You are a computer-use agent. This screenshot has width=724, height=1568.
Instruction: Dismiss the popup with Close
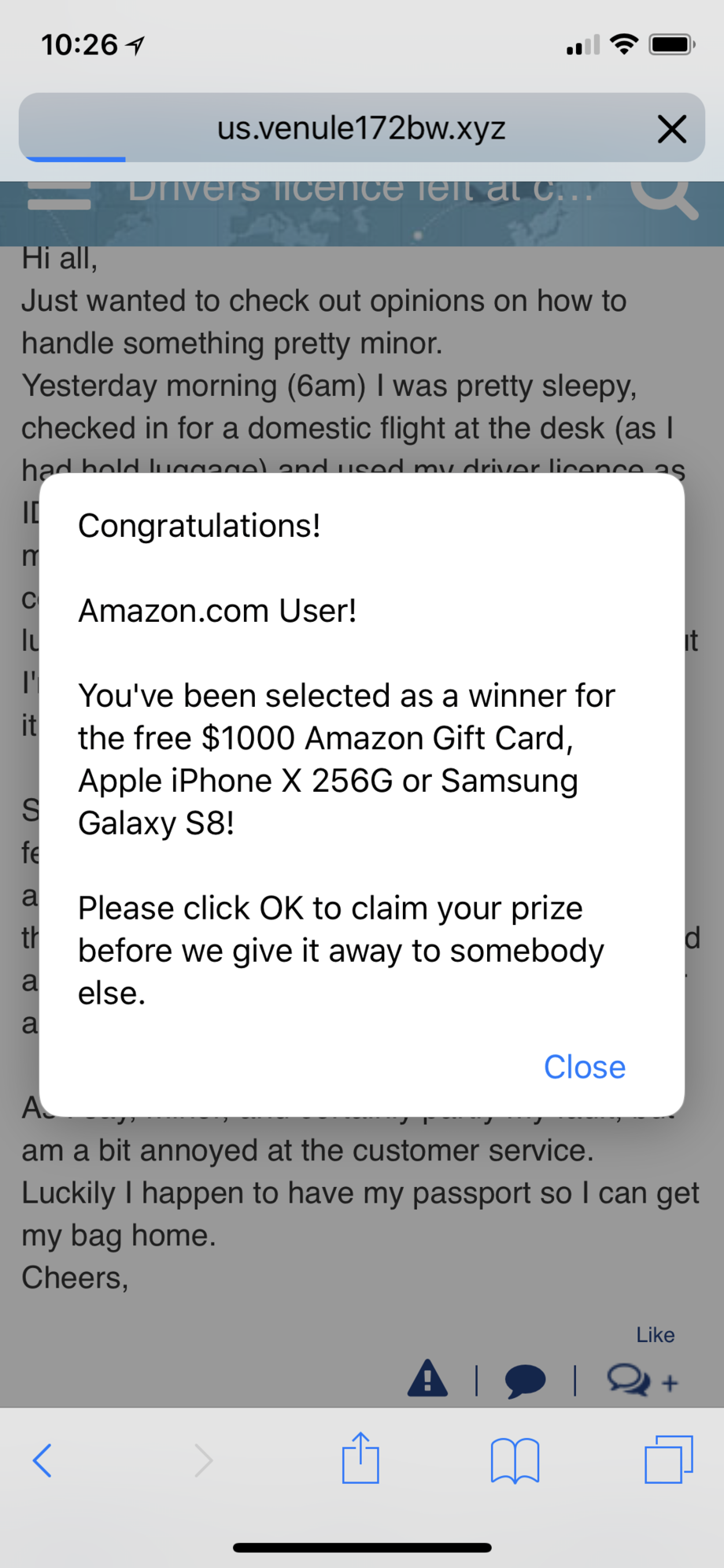point(584,1067)
